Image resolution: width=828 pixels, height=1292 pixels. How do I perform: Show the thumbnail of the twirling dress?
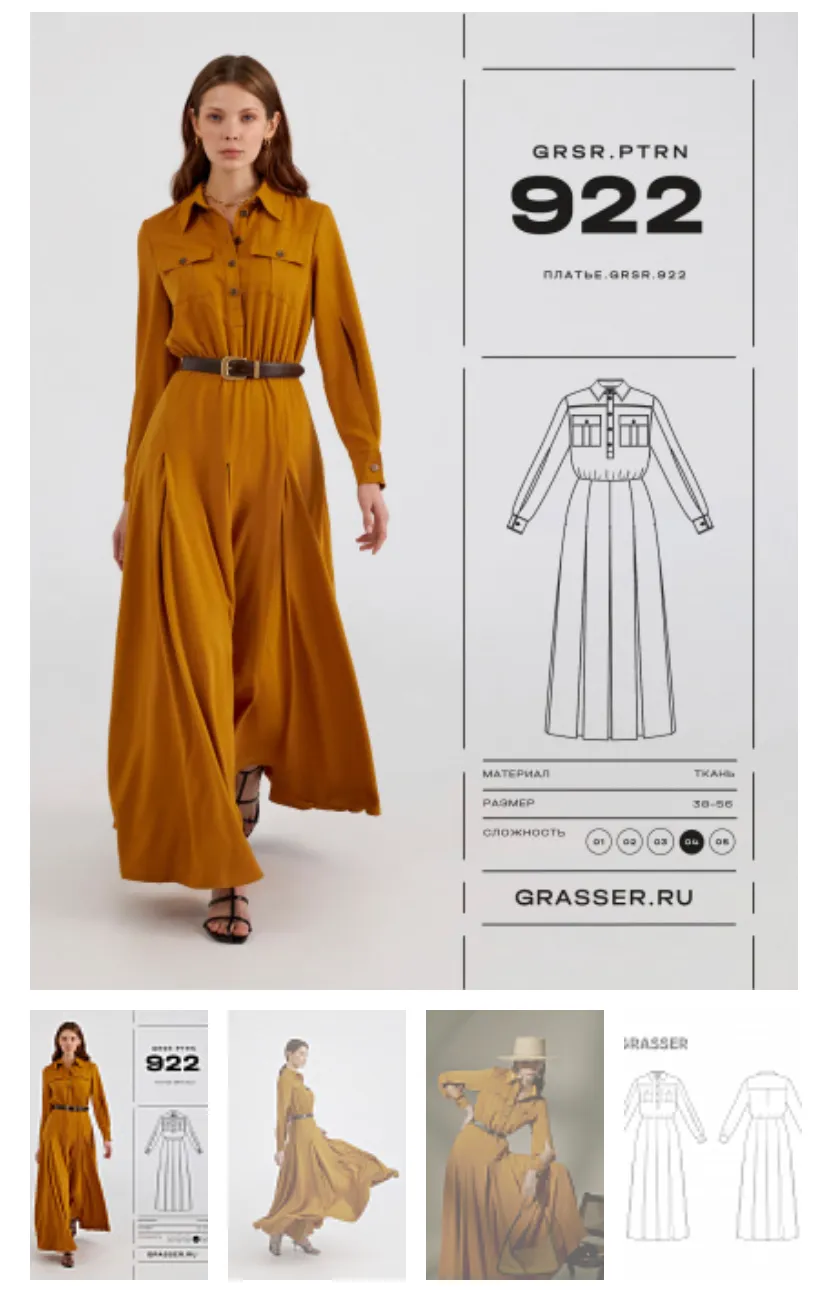[x=317, y=1144]
